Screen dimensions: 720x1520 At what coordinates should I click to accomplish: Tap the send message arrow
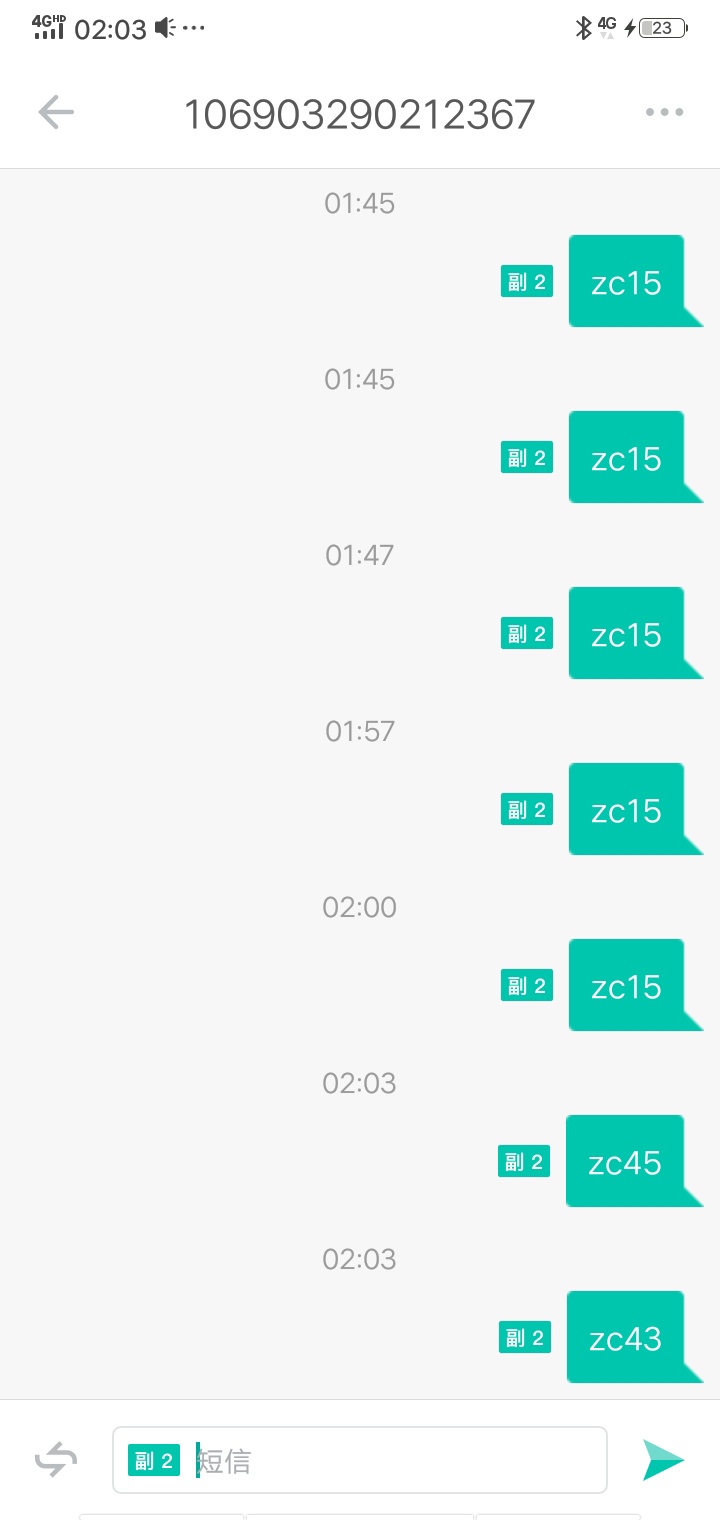pos(663,1461)
